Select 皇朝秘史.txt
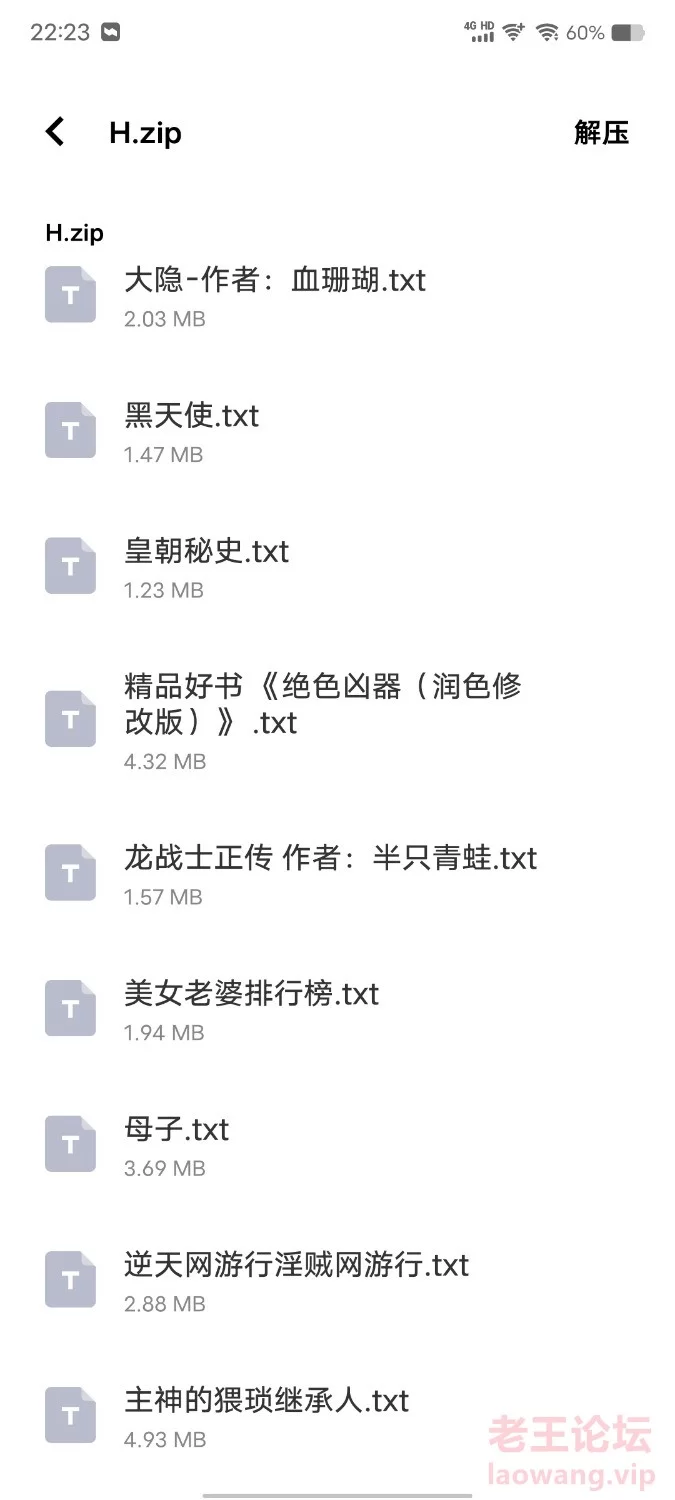This screenshot has width=675, height=1500. click(x=337, y=567)
